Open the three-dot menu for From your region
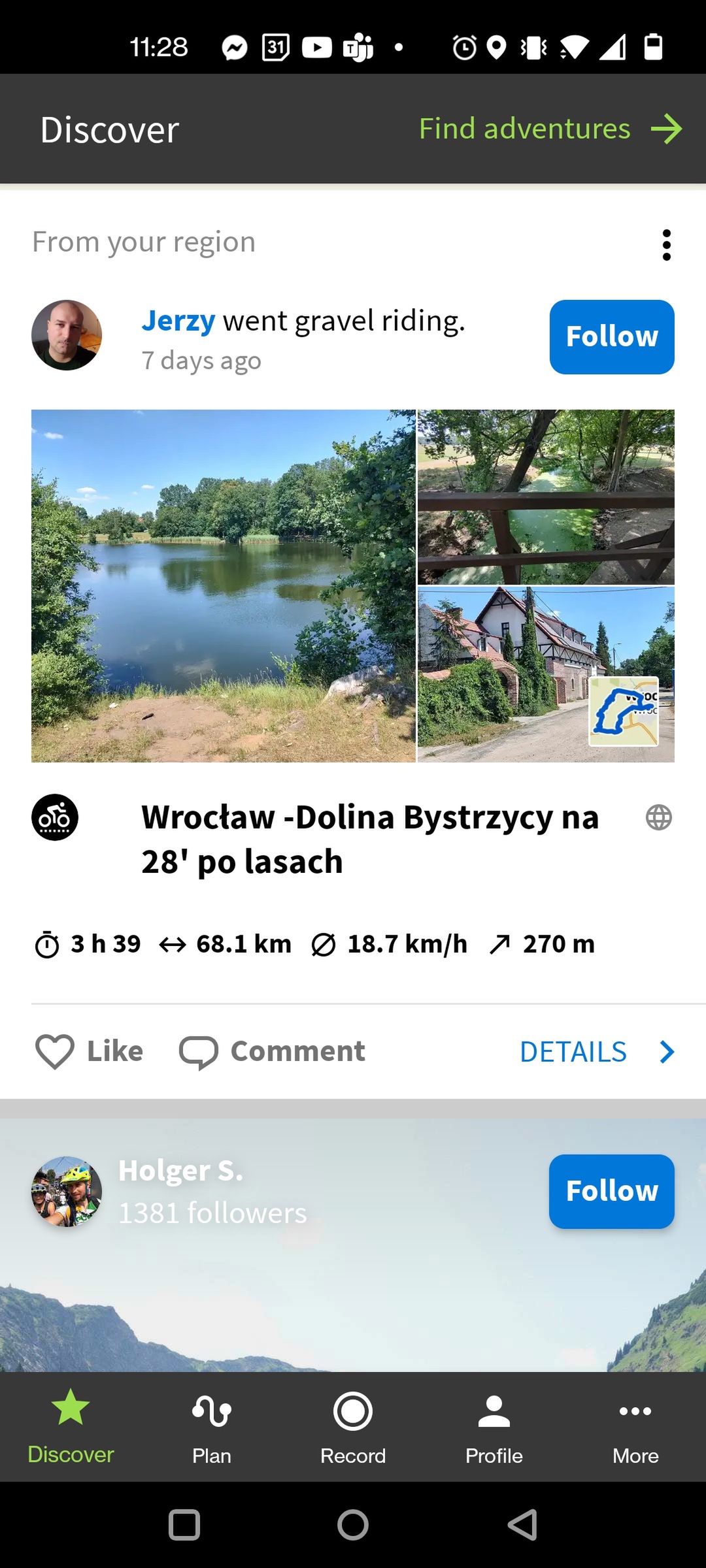The height and width of the screenshot is (1568, 706). (666, 244)
